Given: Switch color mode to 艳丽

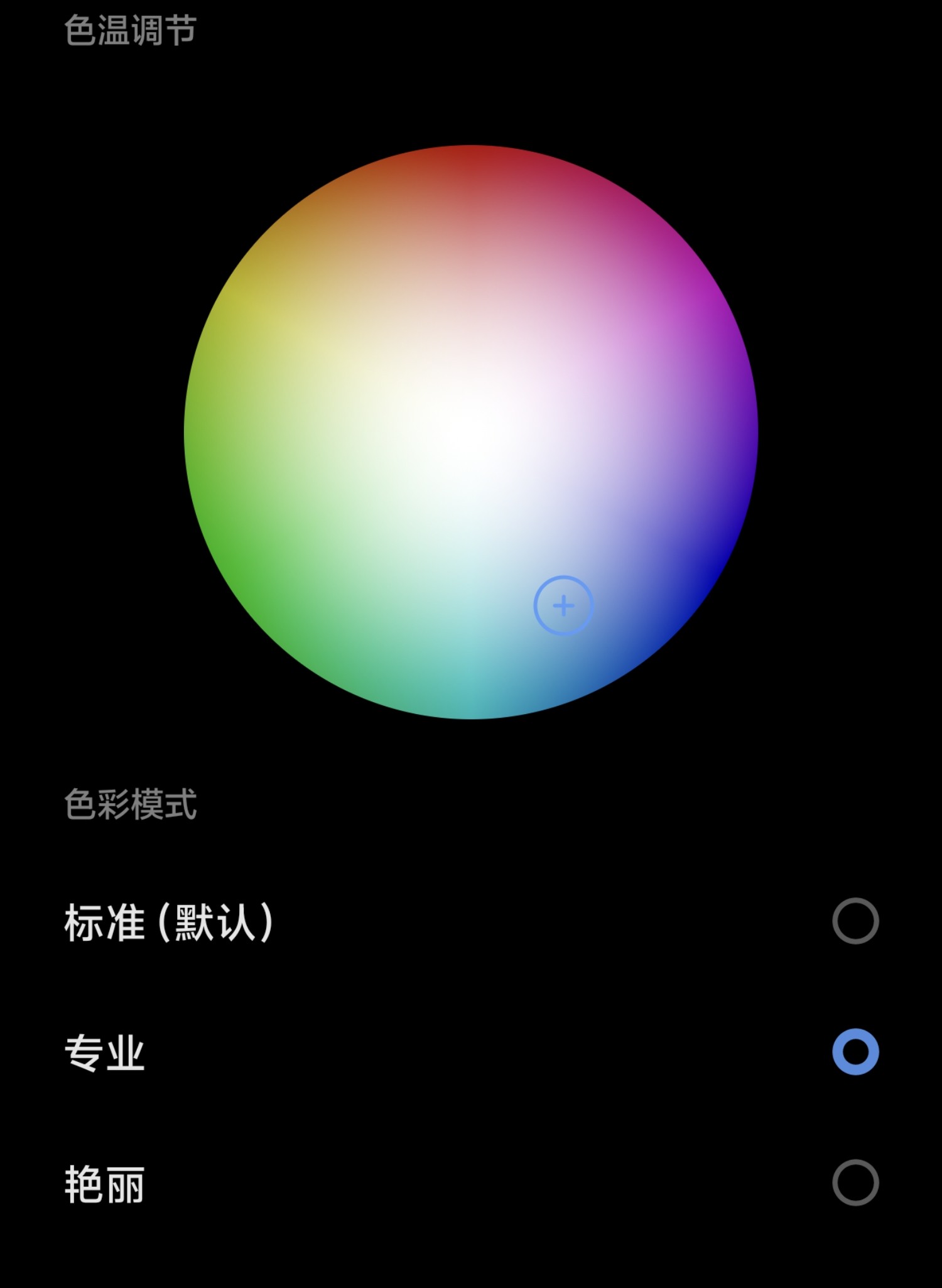Looking at the screenshot, I should (x=855, y=1182).
